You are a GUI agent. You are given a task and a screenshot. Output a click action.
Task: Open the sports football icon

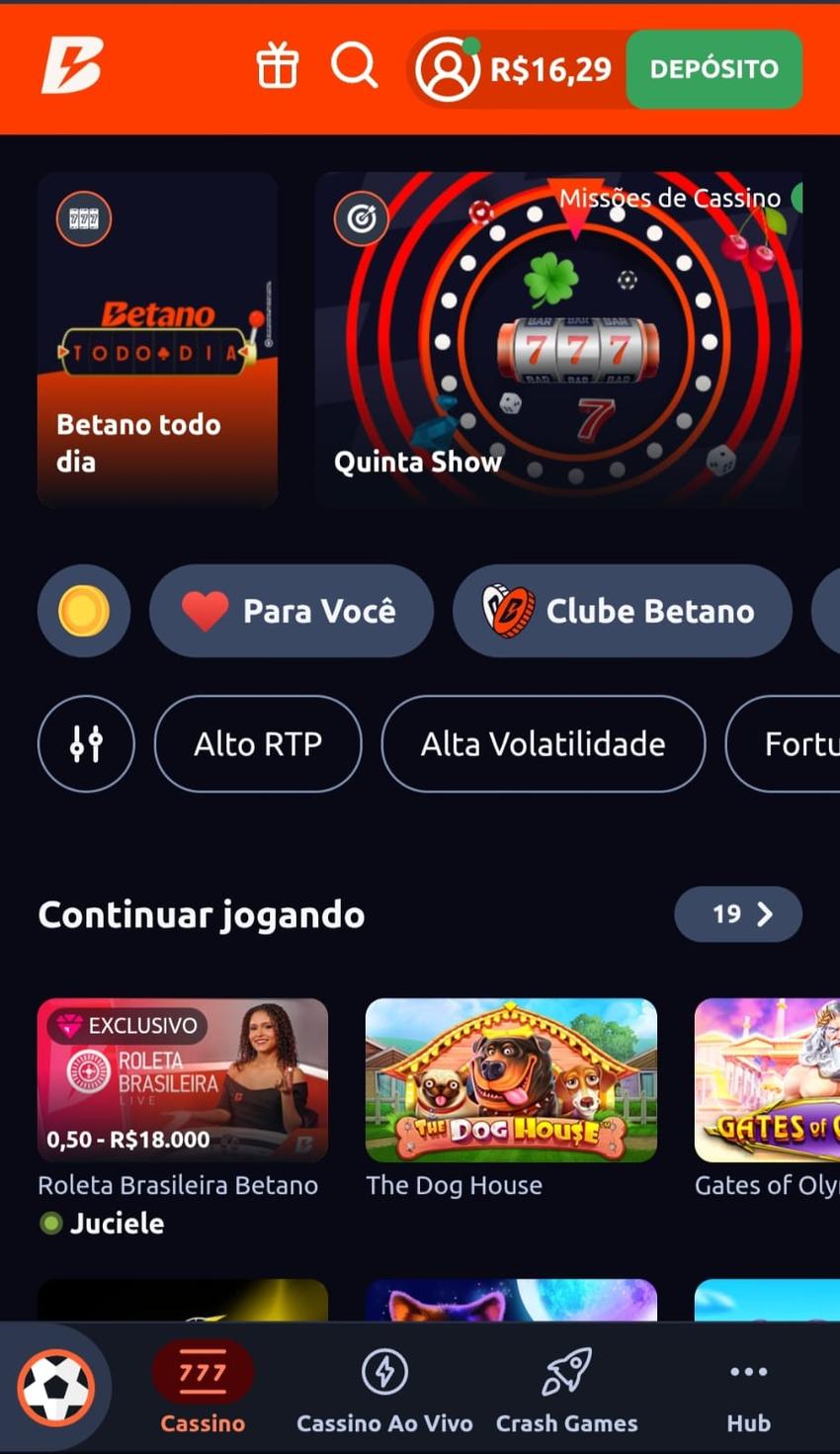[x=57, y=1388]
